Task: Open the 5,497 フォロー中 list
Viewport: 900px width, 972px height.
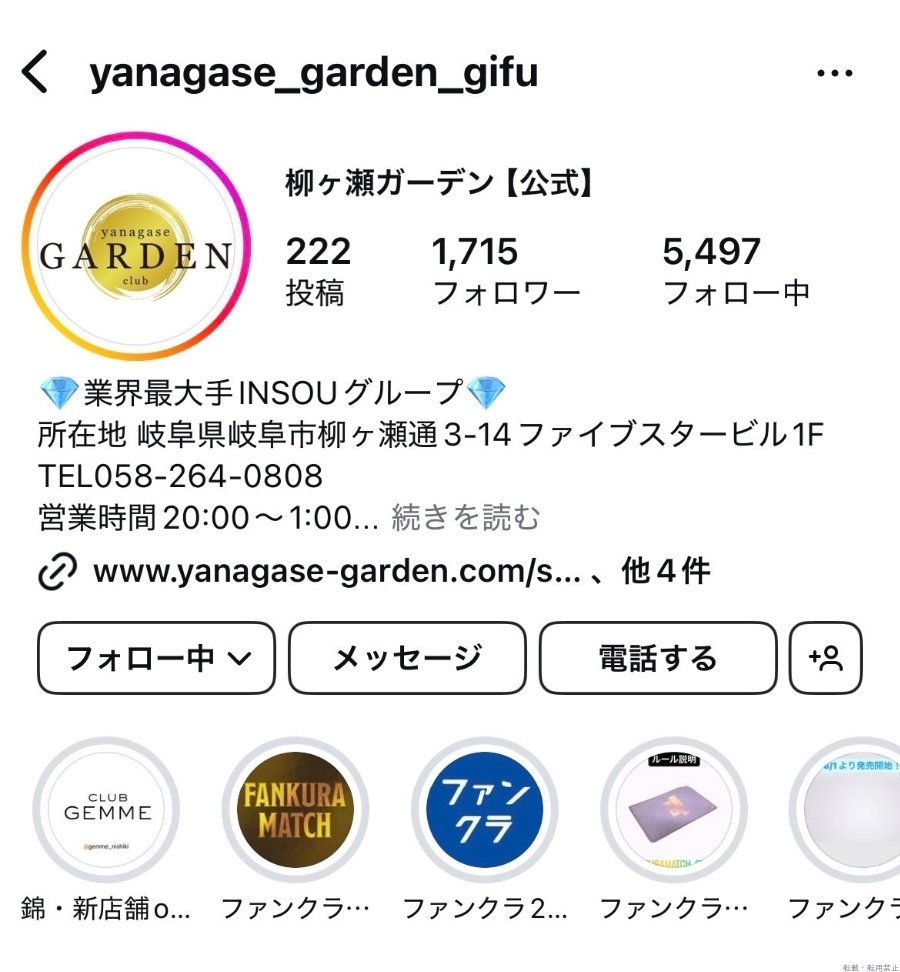Action: [x=735, y=271]
